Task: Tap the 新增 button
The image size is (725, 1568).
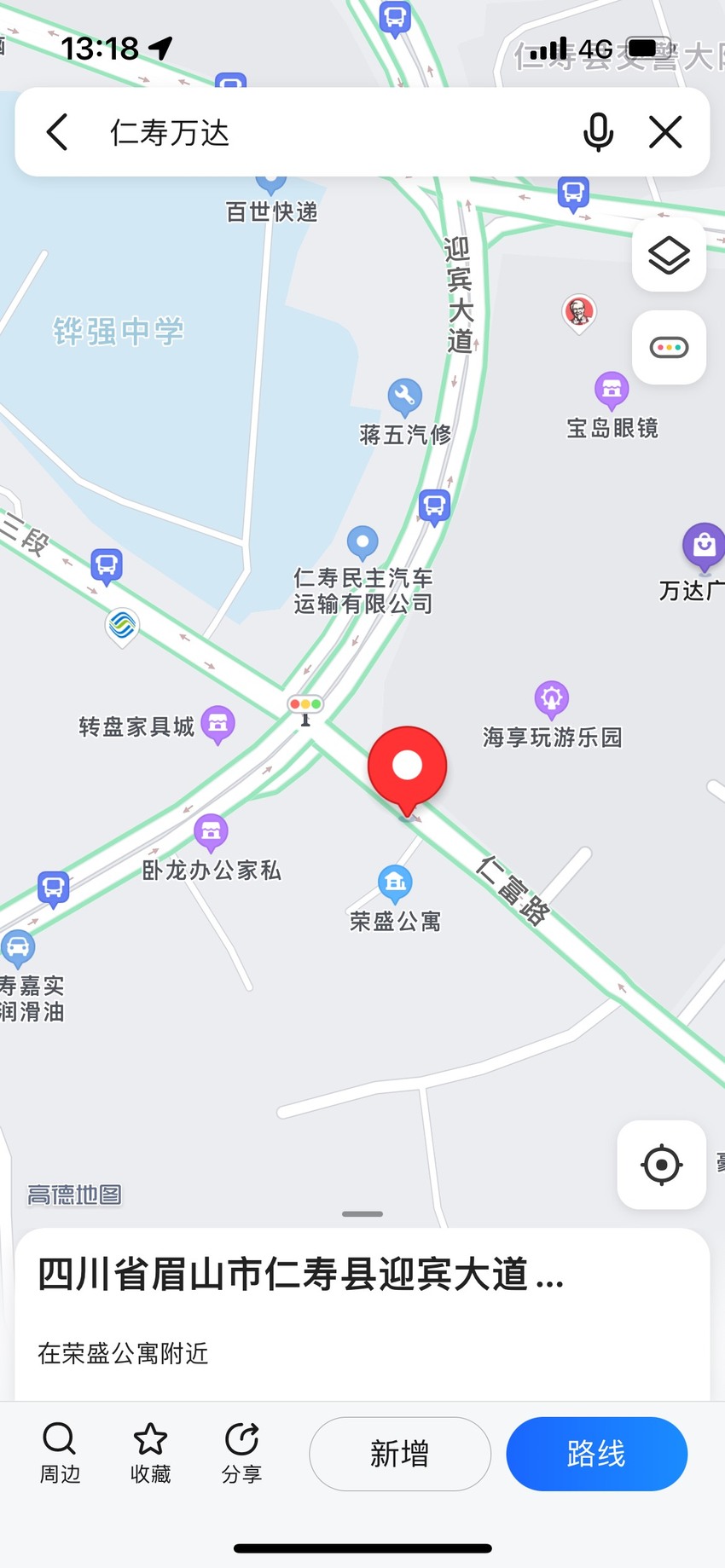Action: click(x=400, y=1454)
